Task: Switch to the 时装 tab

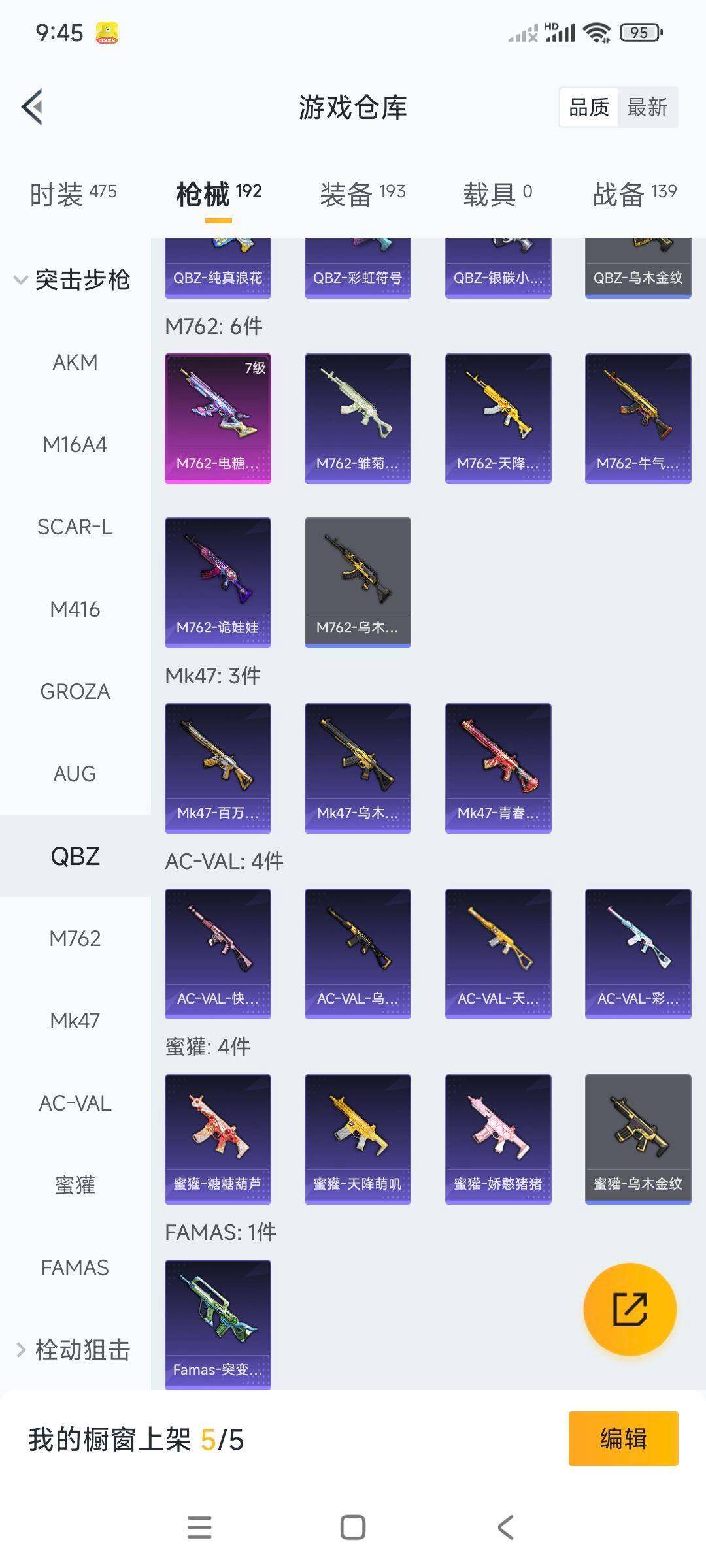Action: (x=73, y=193)
